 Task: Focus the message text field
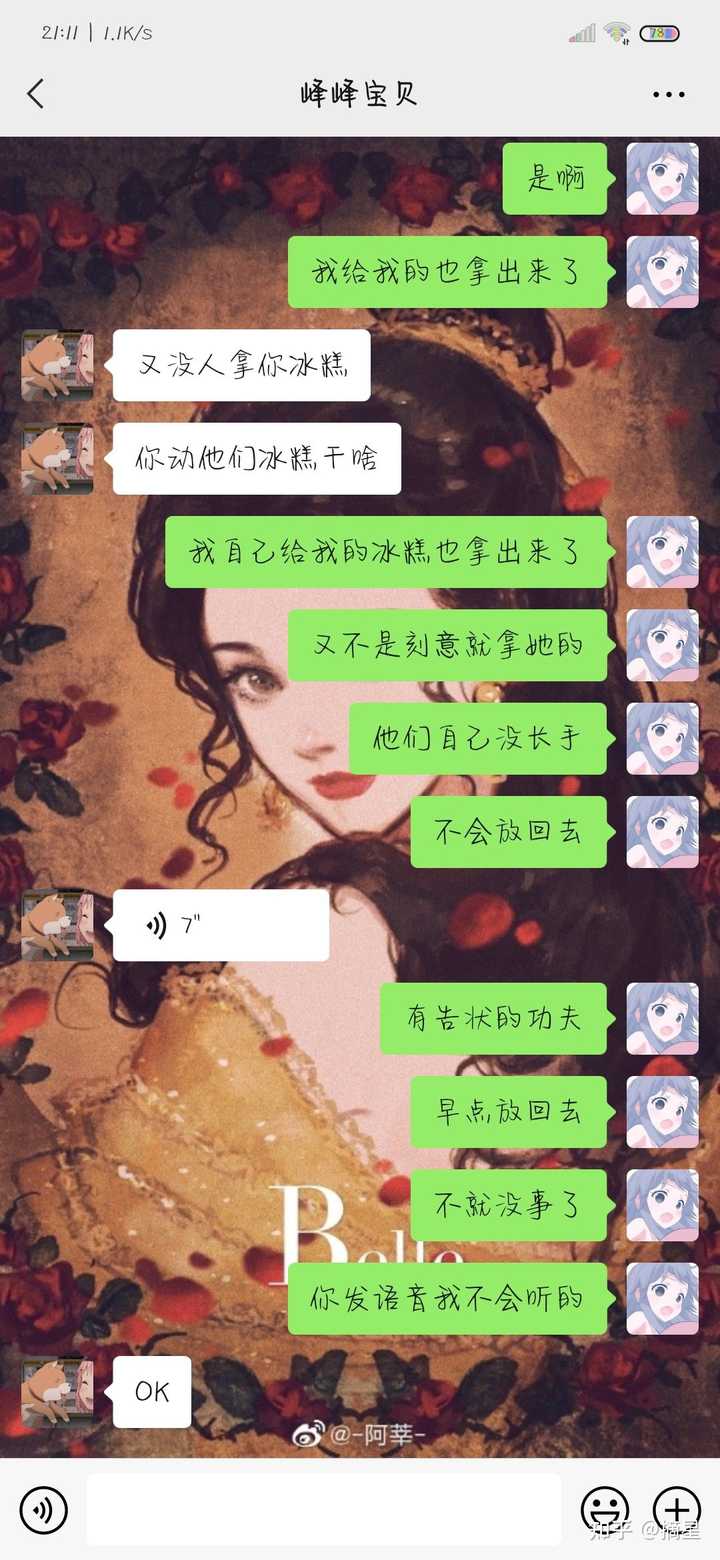(x=323, y=1509)
